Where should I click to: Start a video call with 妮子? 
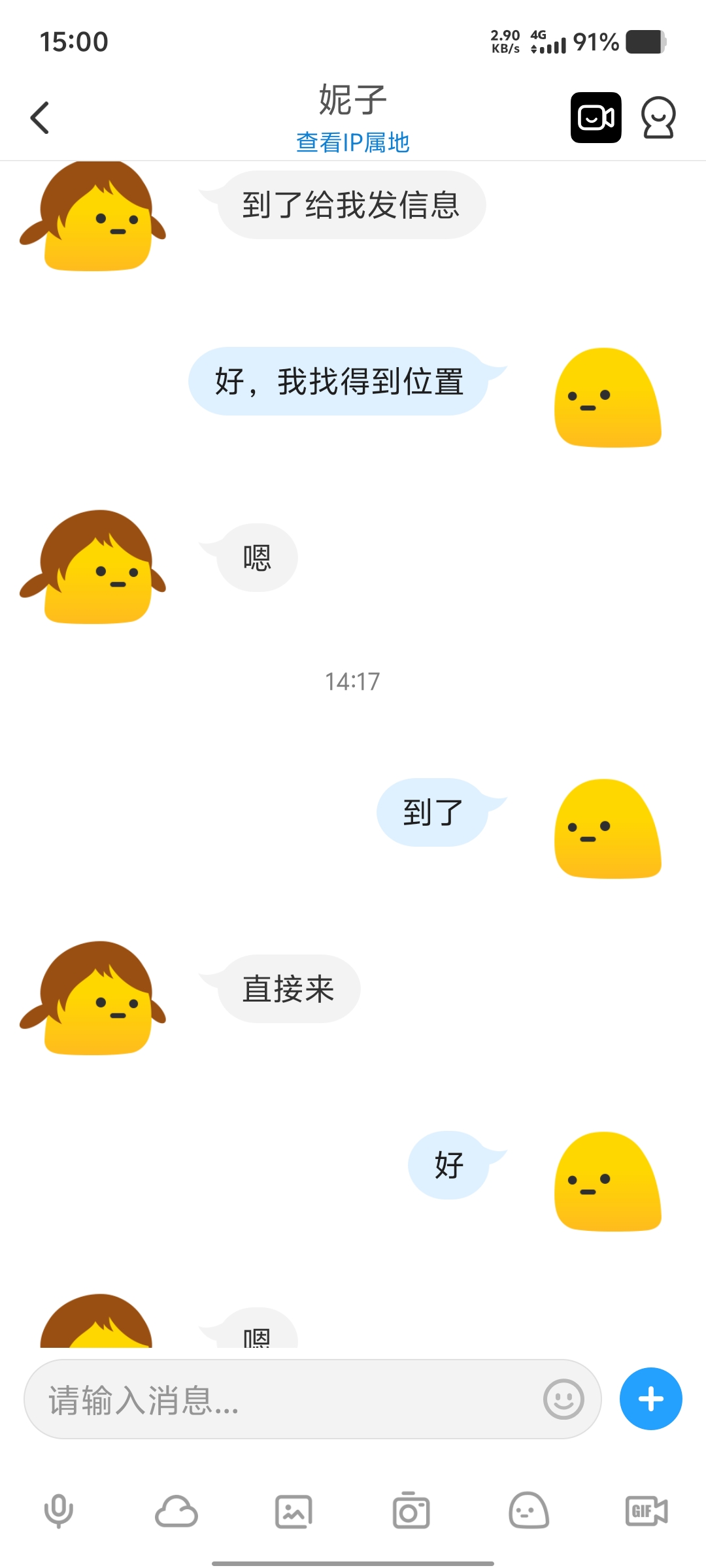[596, 118]
